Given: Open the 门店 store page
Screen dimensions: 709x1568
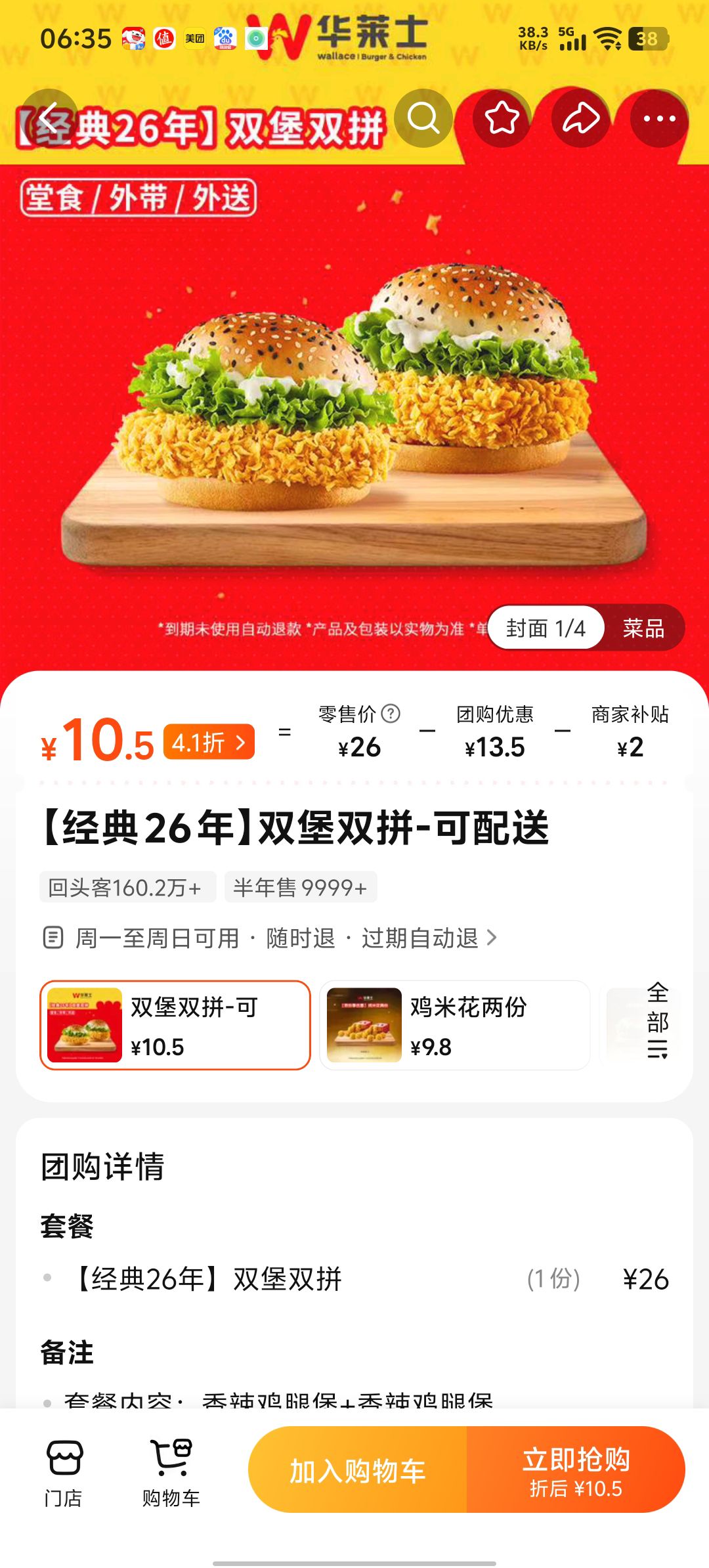Looking at the screenshot, I should pos(64,1474).
